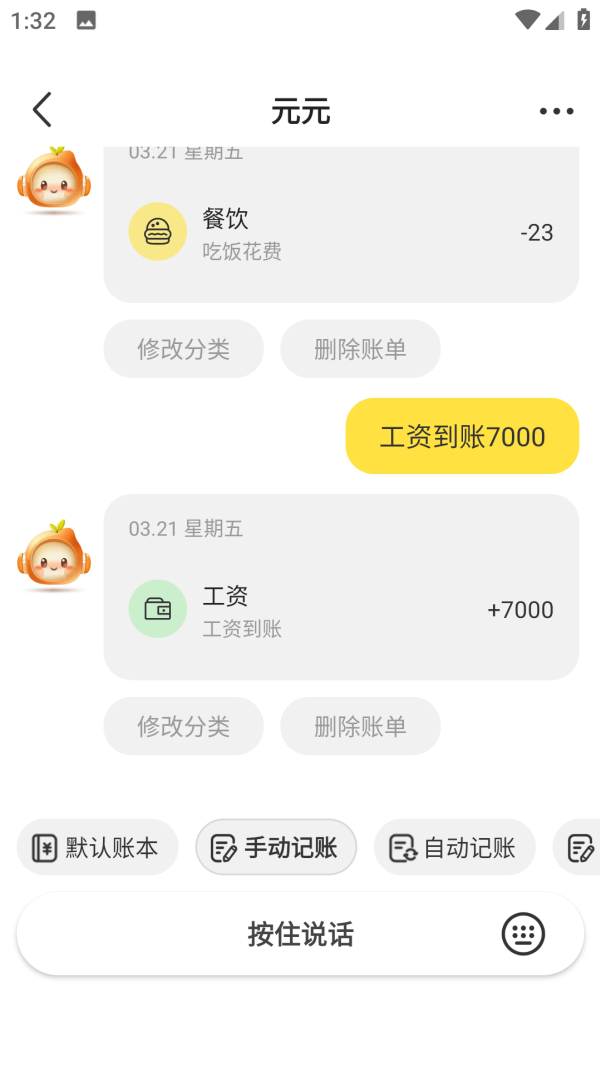Tap 删除账单 under the 餐饮 bill
Screen dimensions: 600x1067
pos(360,349)
